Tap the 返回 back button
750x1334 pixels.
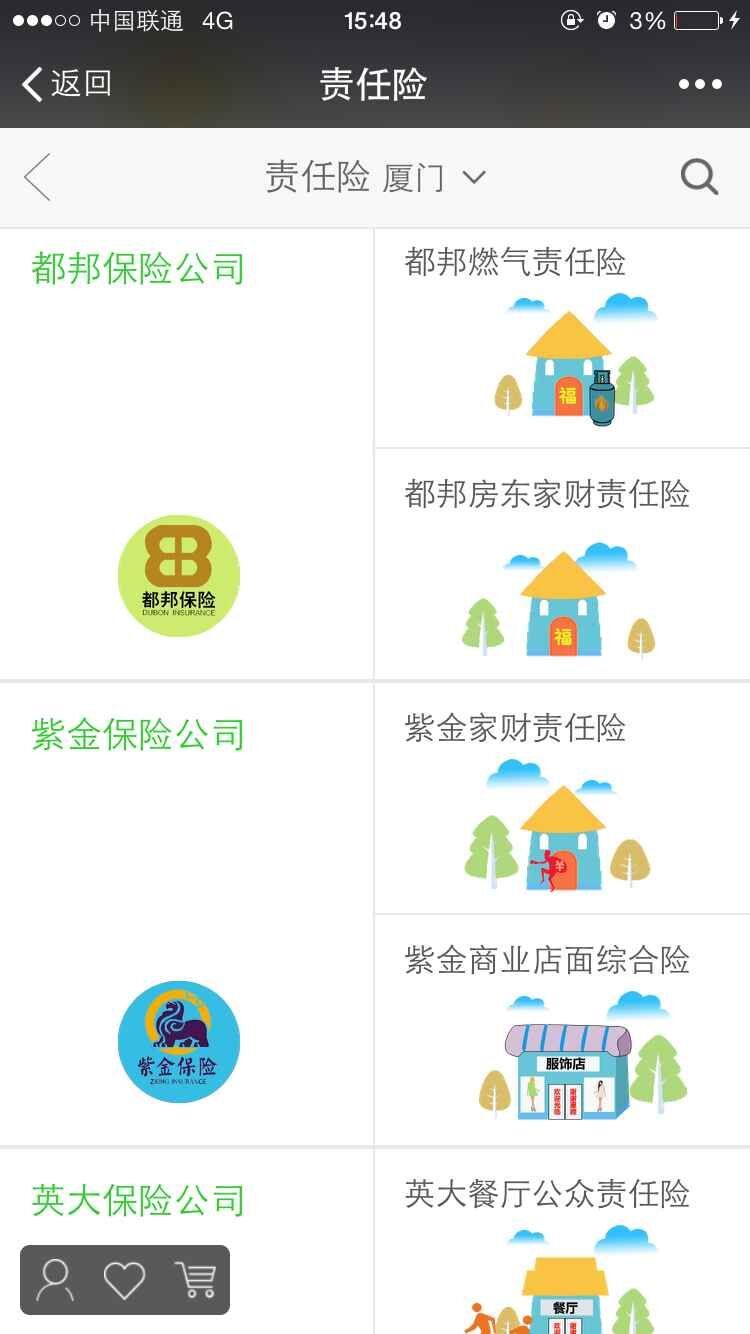(x=67, y=84)
